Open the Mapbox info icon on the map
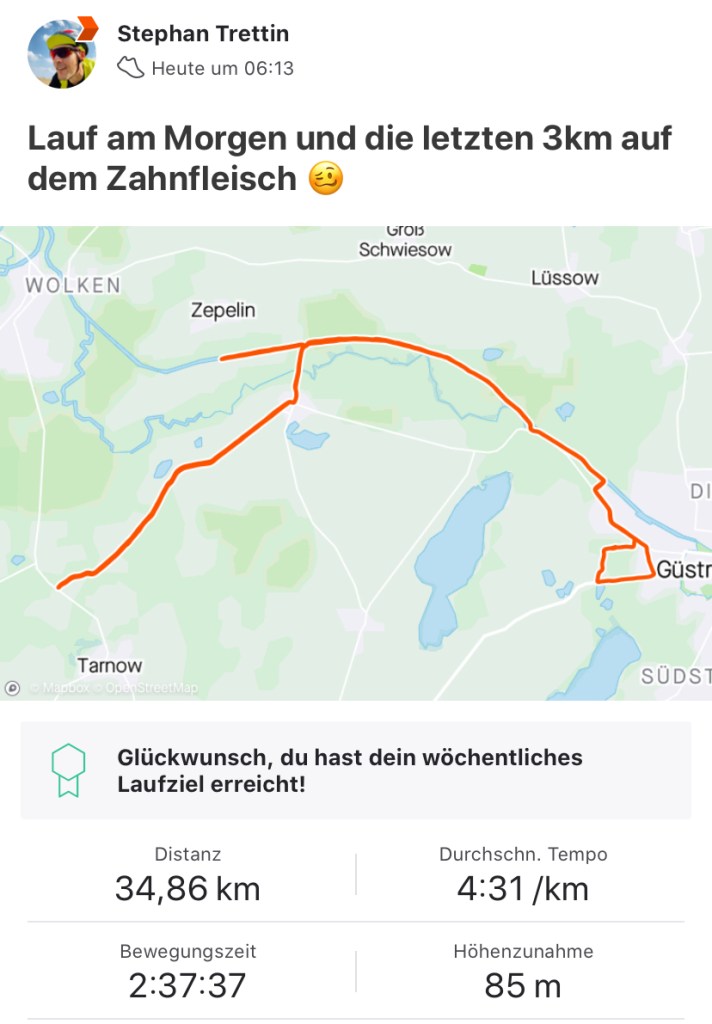The width and height of the screenshot is (712, 1024). 13,688
